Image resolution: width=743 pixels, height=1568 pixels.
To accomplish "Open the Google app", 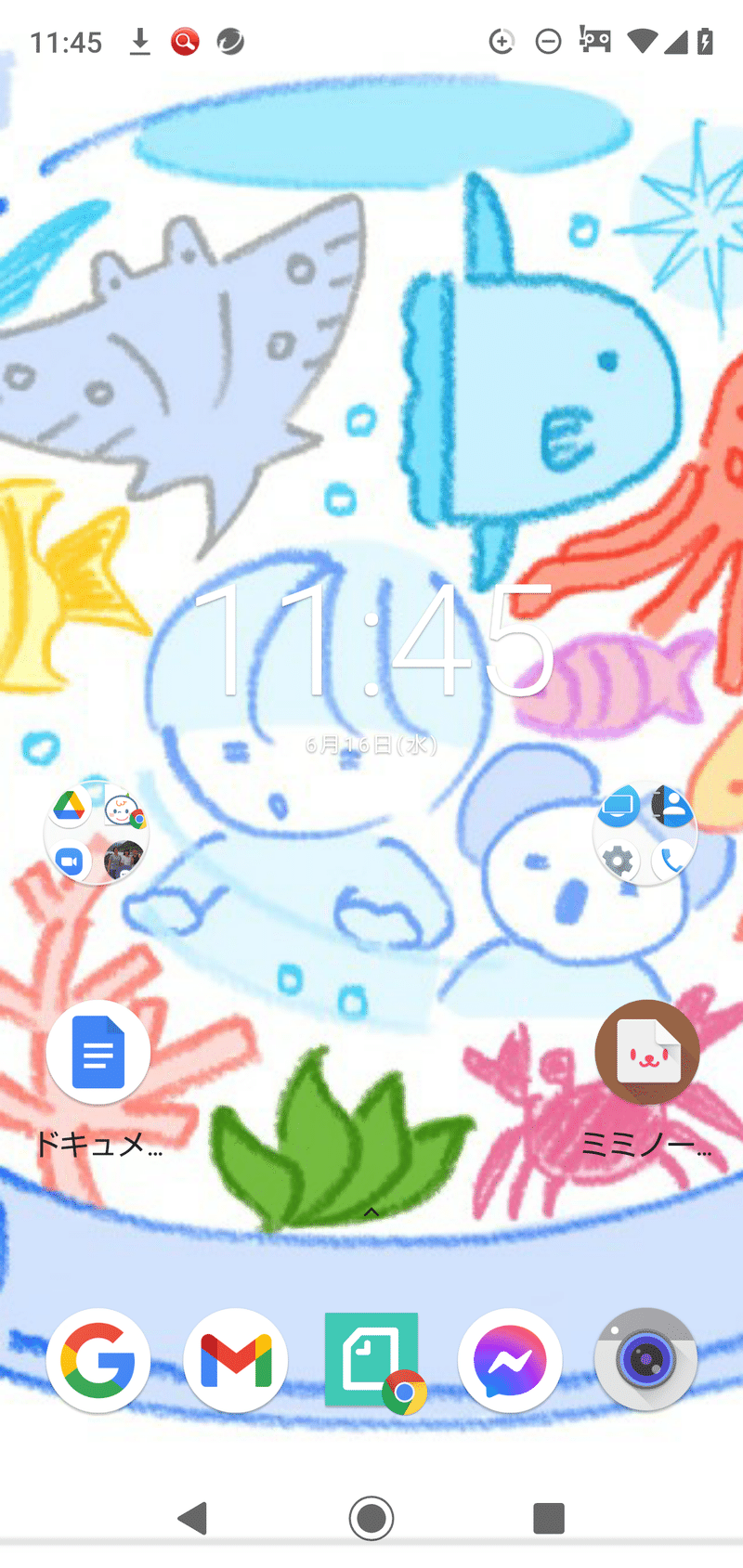I will (x=98, y=1360).
